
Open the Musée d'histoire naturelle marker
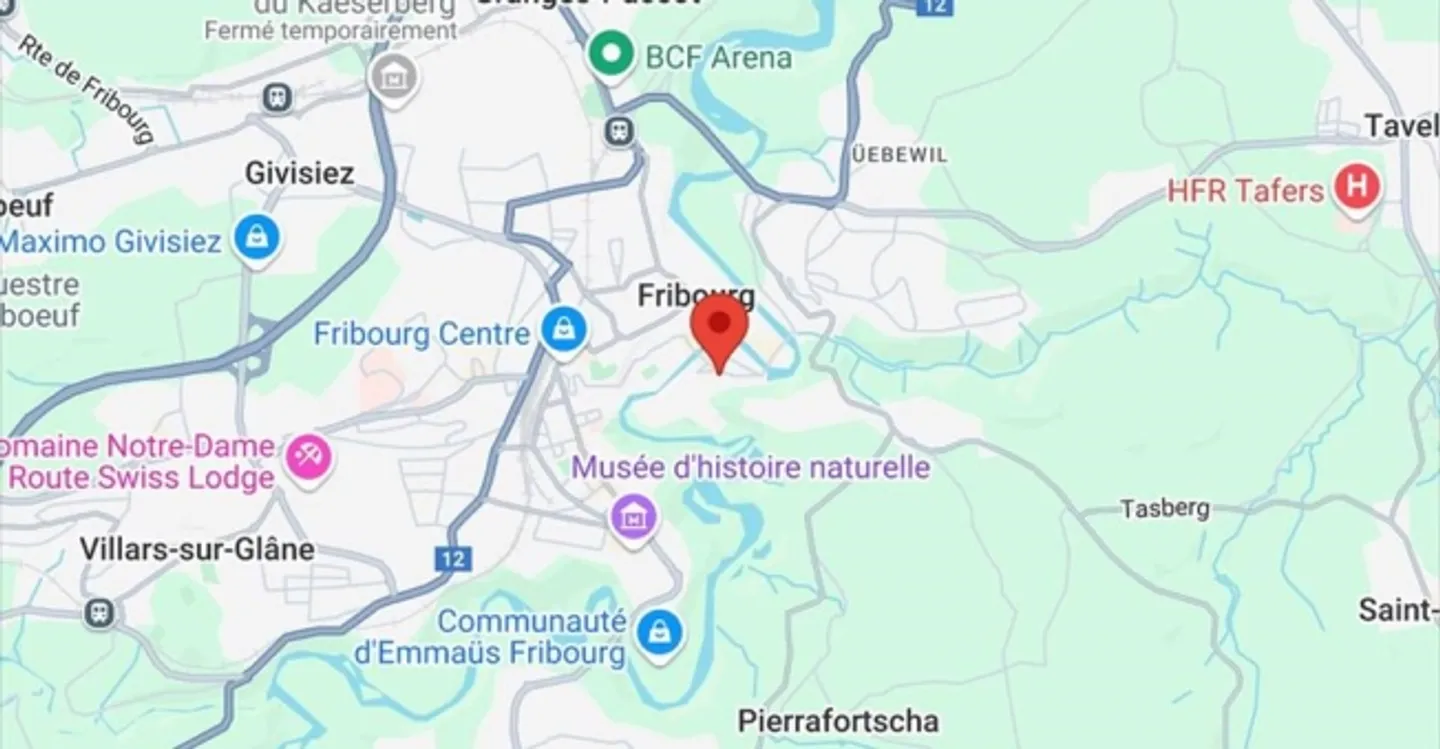pos(633,518)
